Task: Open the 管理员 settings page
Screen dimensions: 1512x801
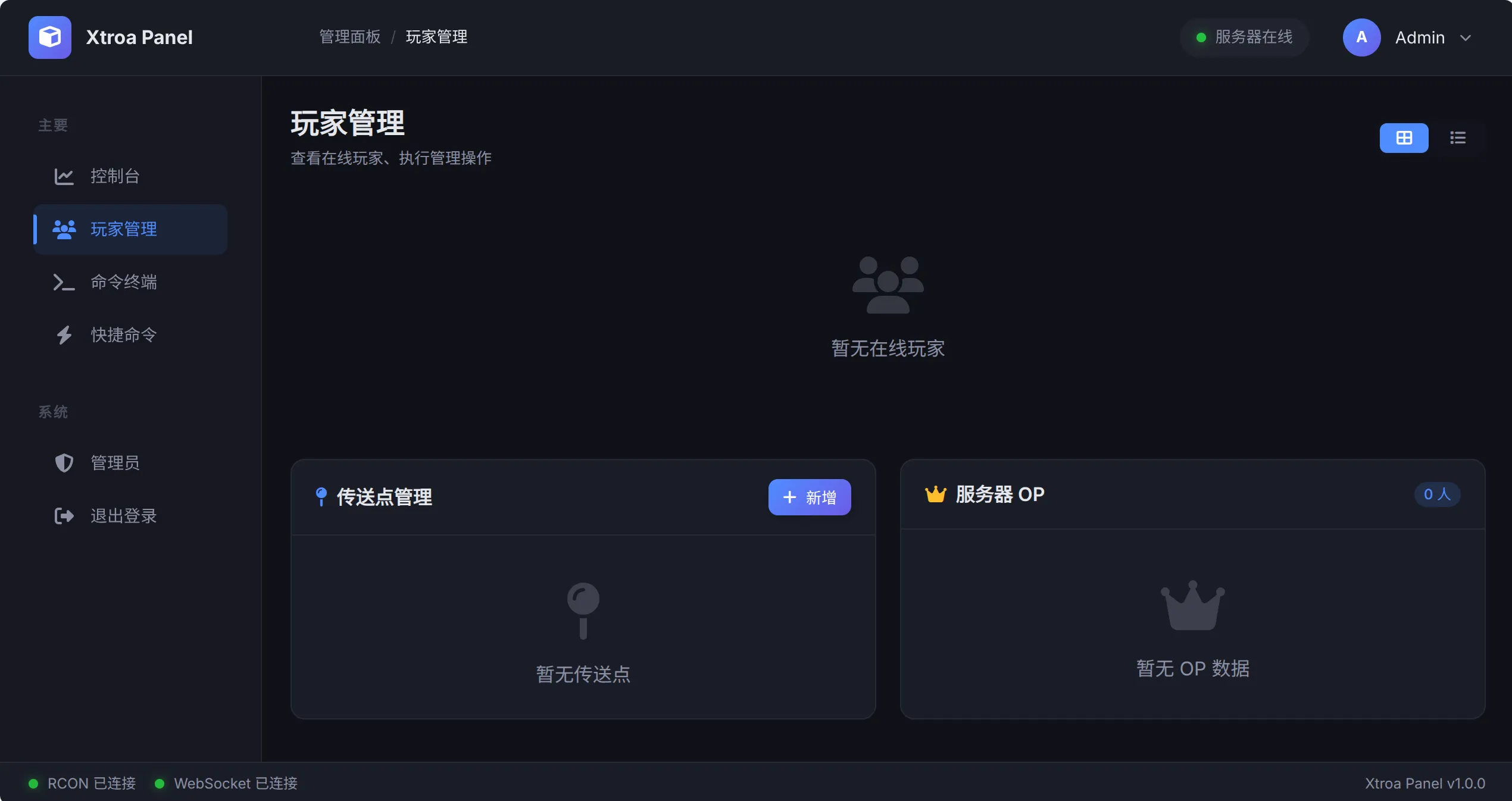Action: click(114, 463)
